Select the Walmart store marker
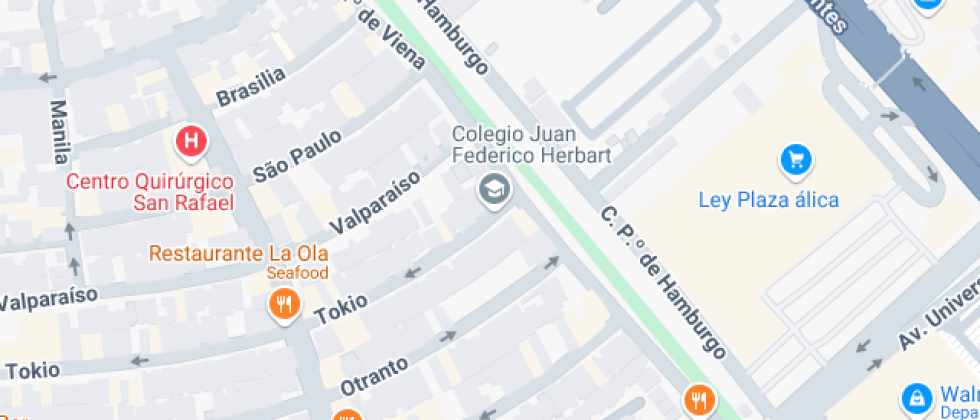 (914, 400)
